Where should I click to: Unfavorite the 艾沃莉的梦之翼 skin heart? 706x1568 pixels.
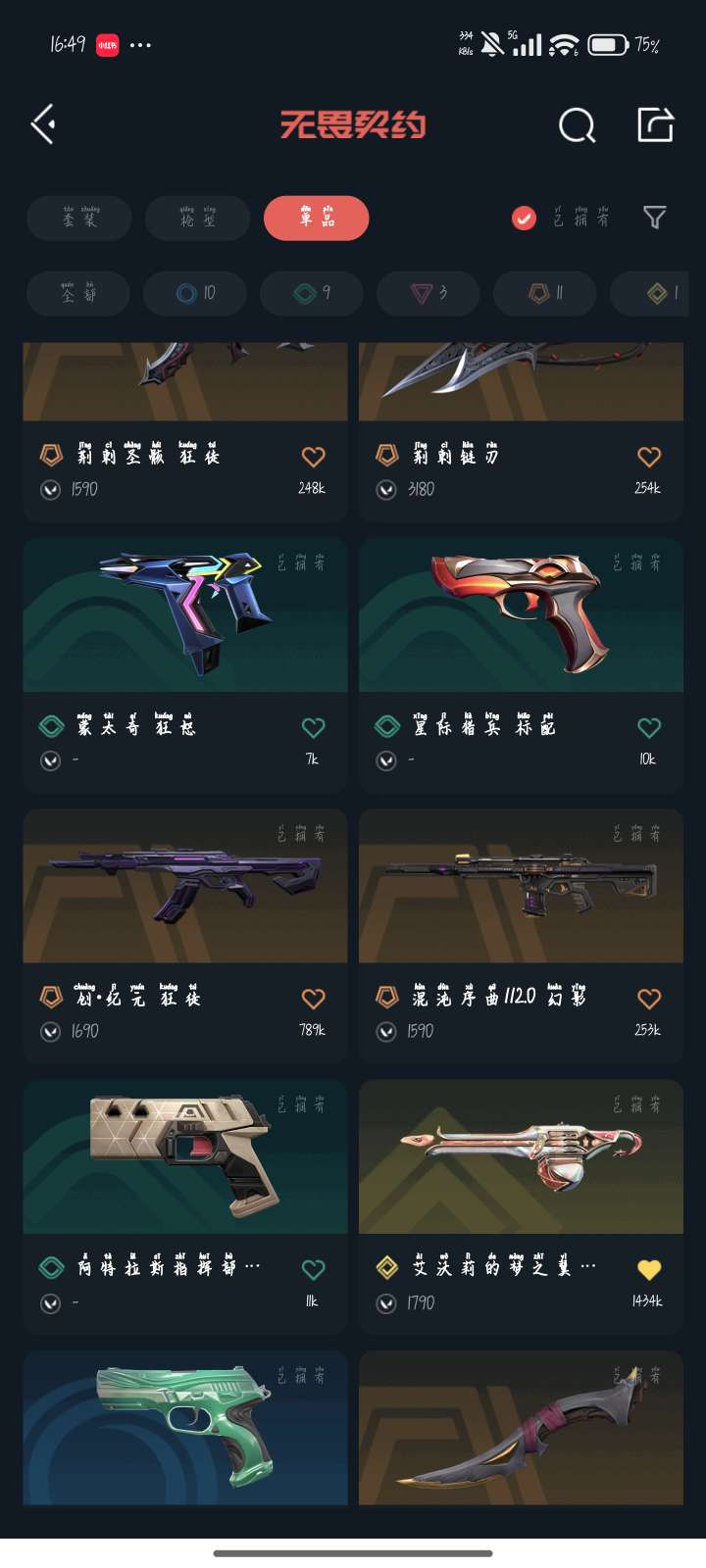coord(649,1269)
